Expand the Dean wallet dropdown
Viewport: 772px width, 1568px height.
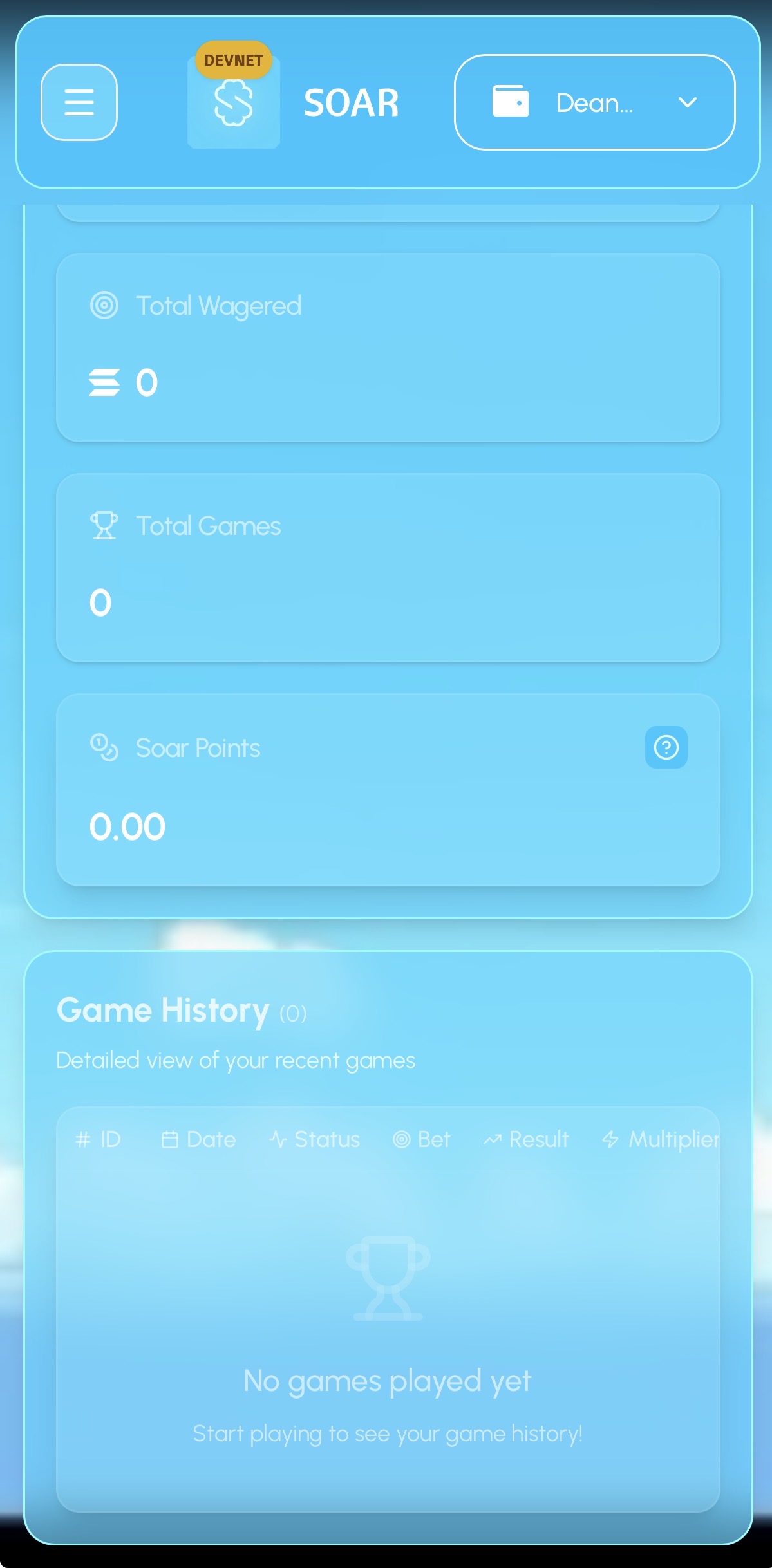[x=594, y=102]
